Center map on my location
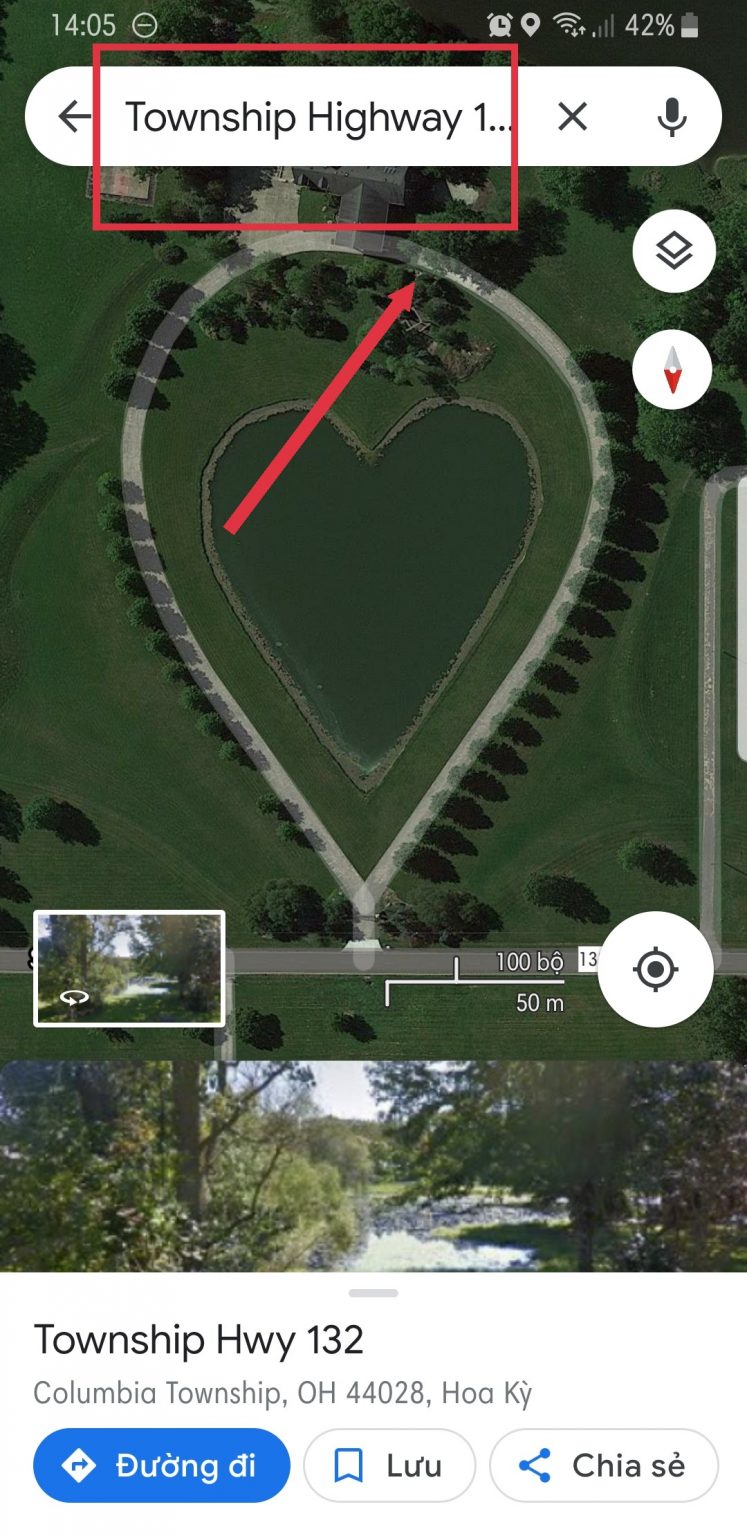The height and width of the screenshot is (1536, 747). coord(655,968)
